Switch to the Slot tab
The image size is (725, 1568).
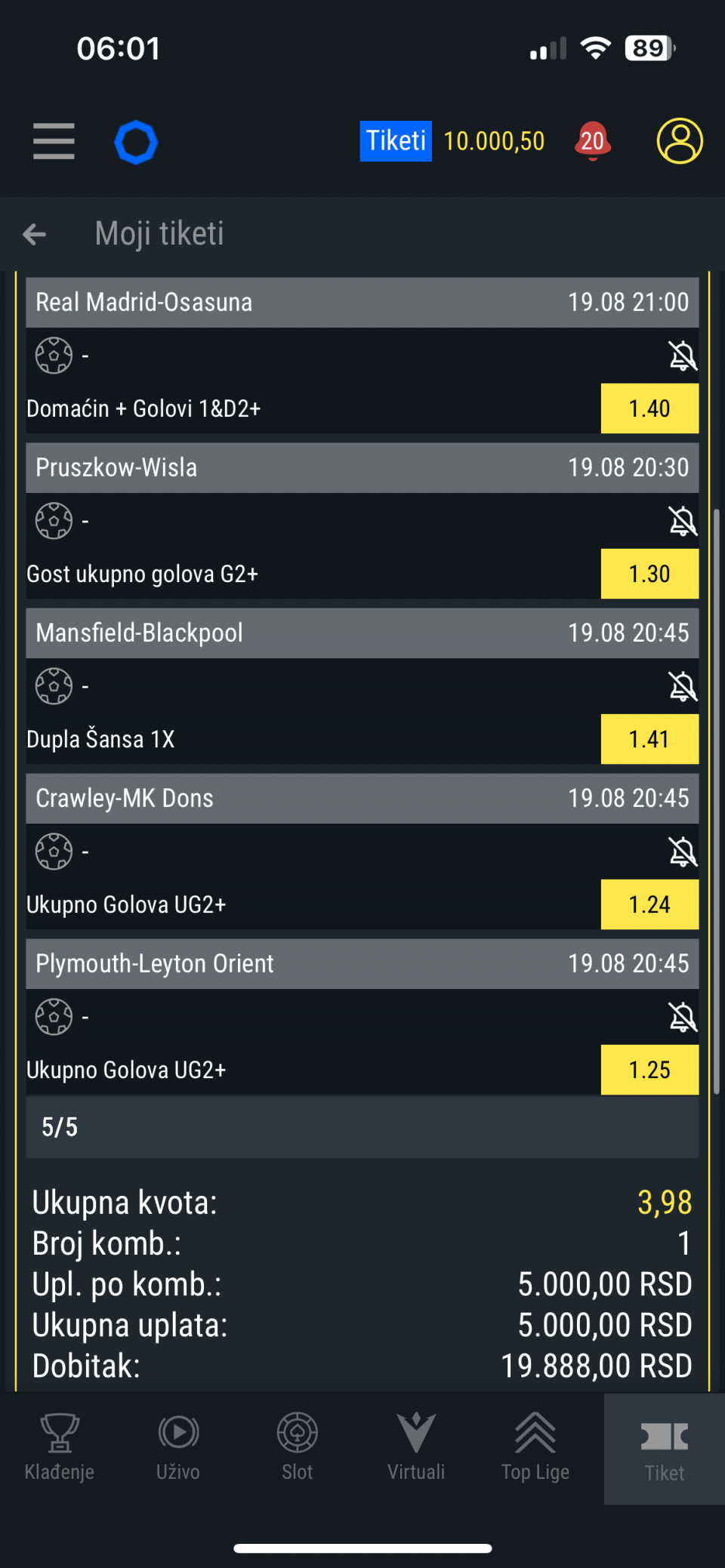[x=298, y=1448]
